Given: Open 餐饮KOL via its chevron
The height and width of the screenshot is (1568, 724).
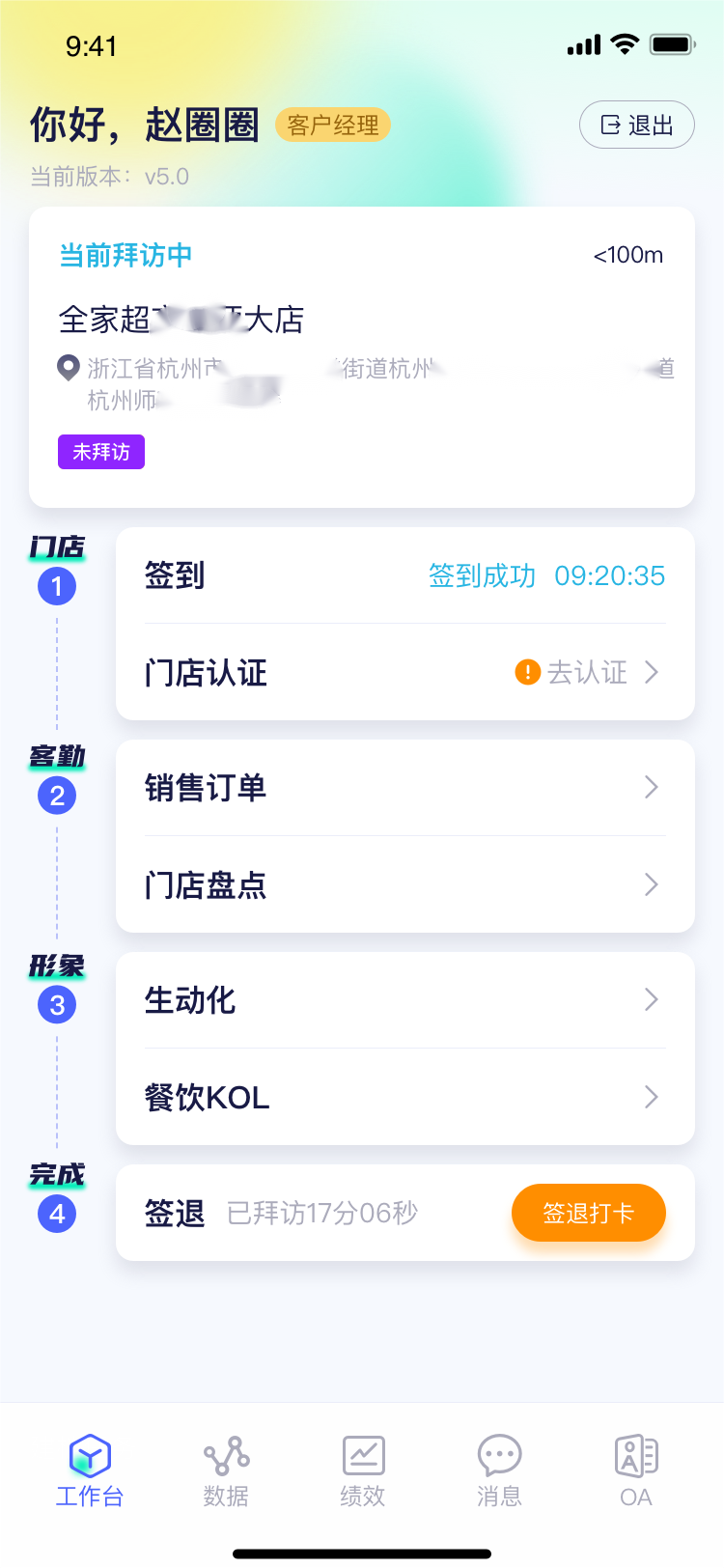Looking at the screenshot, I should tap(652, 1097).
